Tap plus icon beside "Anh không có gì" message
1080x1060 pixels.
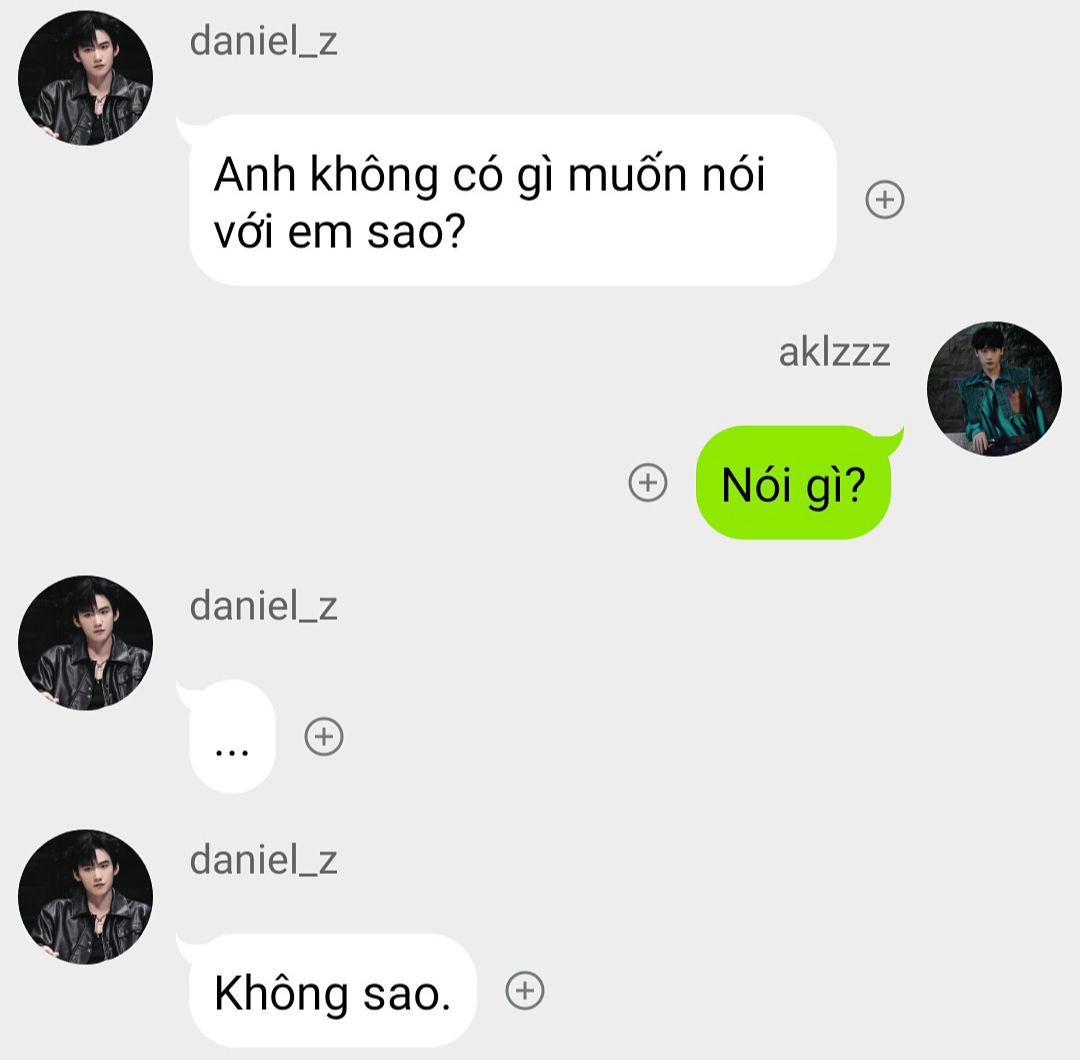click(x=884, y=200)
